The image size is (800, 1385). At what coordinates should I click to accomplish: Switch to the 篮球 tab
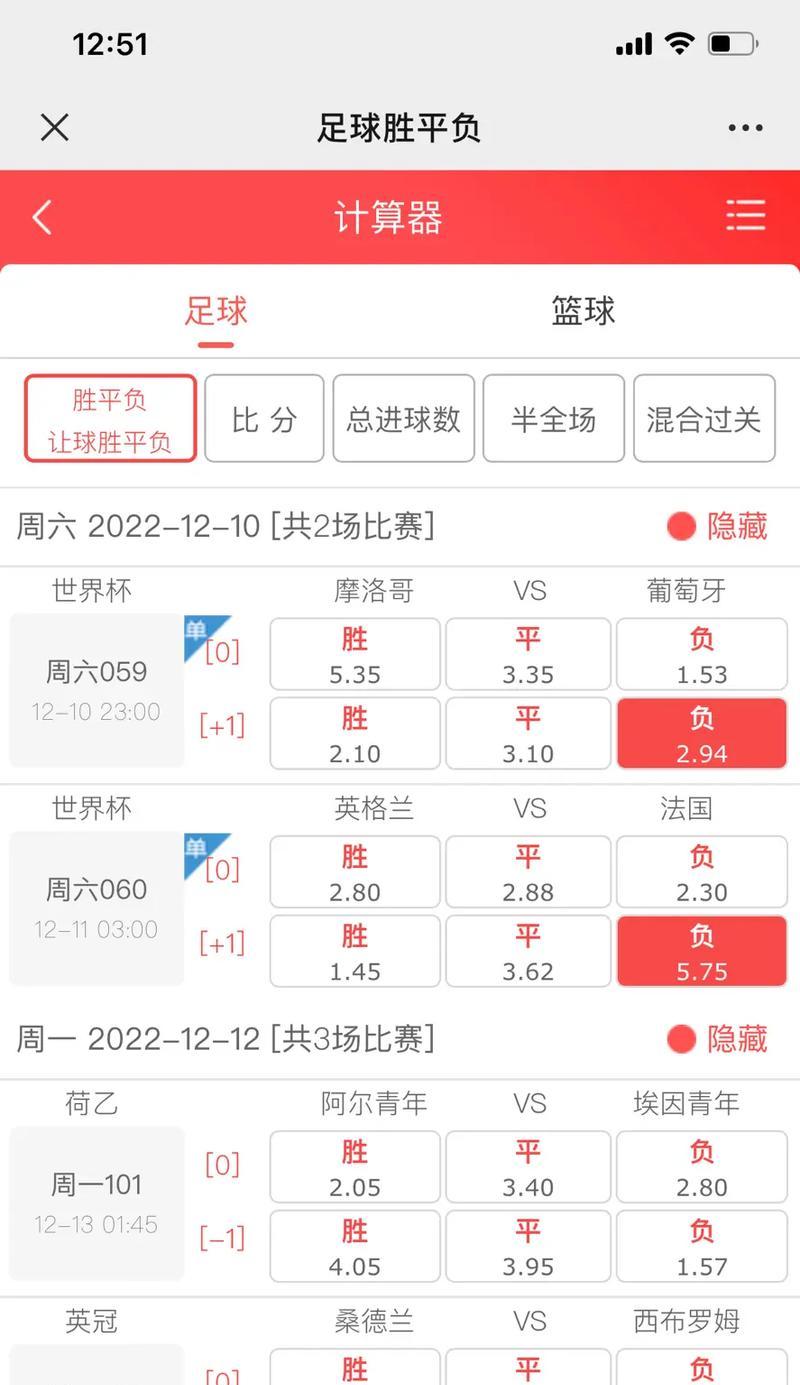coord(583,311)
